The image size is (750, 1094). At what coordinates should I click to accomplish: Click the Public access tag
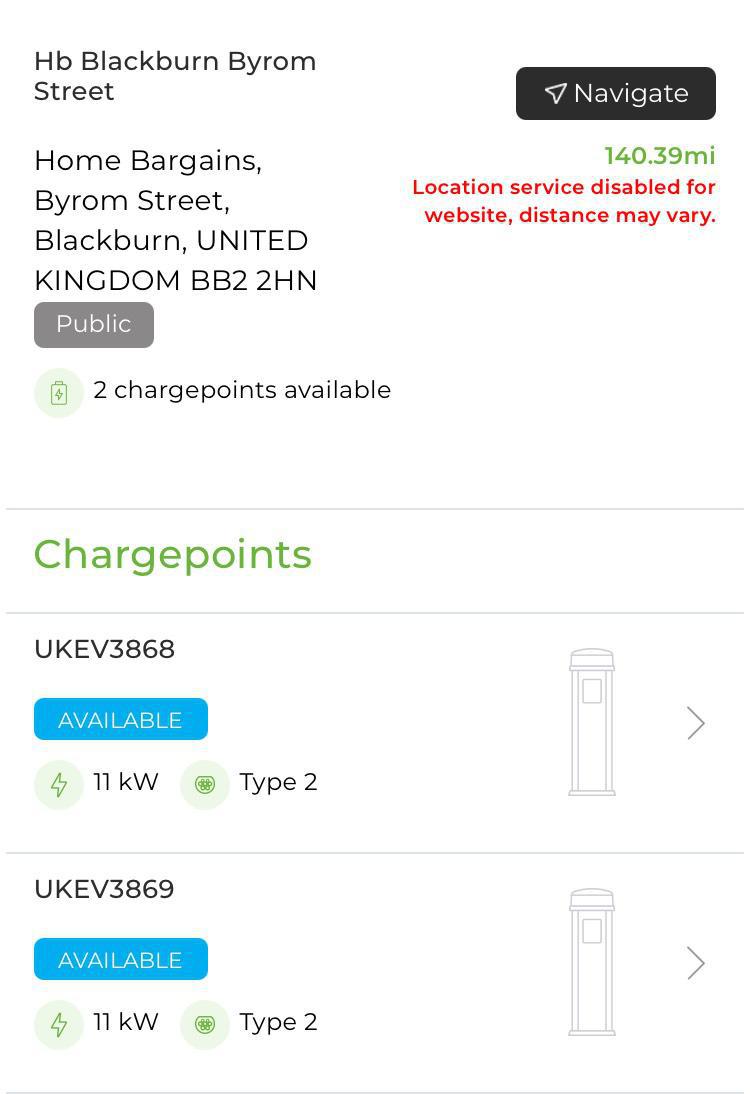[x=93, y=324]
